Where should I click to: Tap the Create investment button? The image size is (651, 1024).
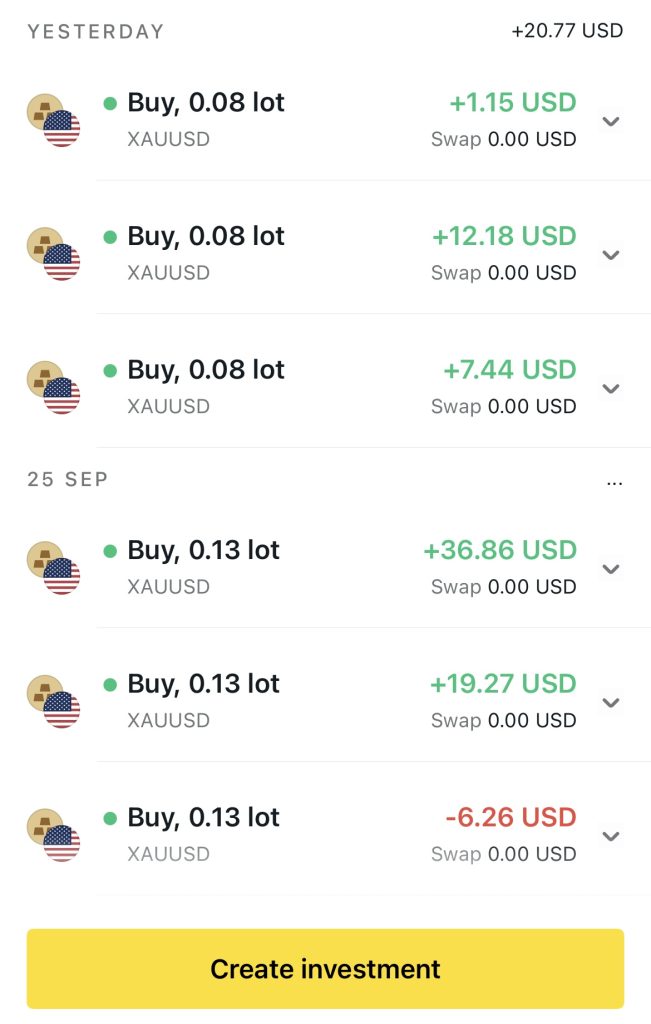click(x=325, y=968)
